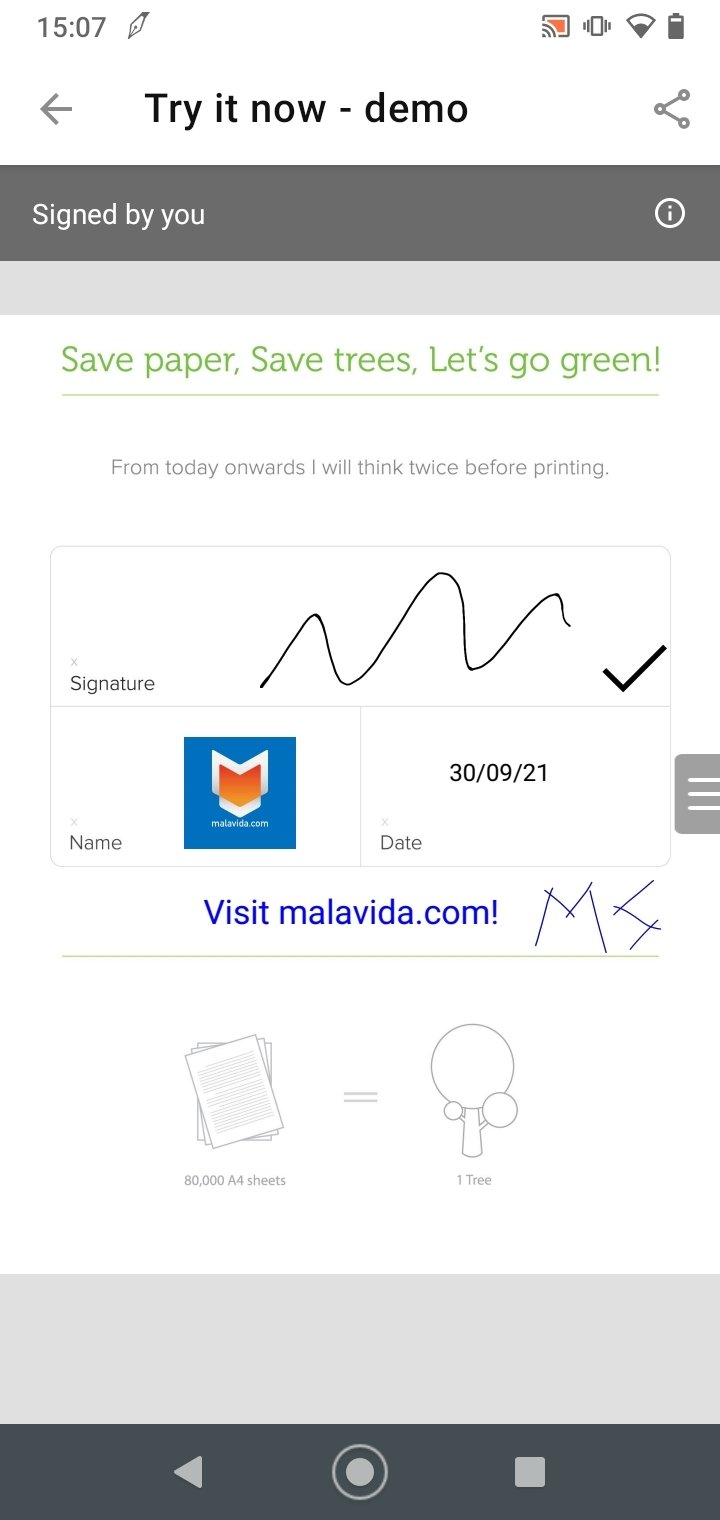Viewport: 720px width, 1520px height.
Task: Open the side menu handle on the right edge
Action: tap(698, 794)
